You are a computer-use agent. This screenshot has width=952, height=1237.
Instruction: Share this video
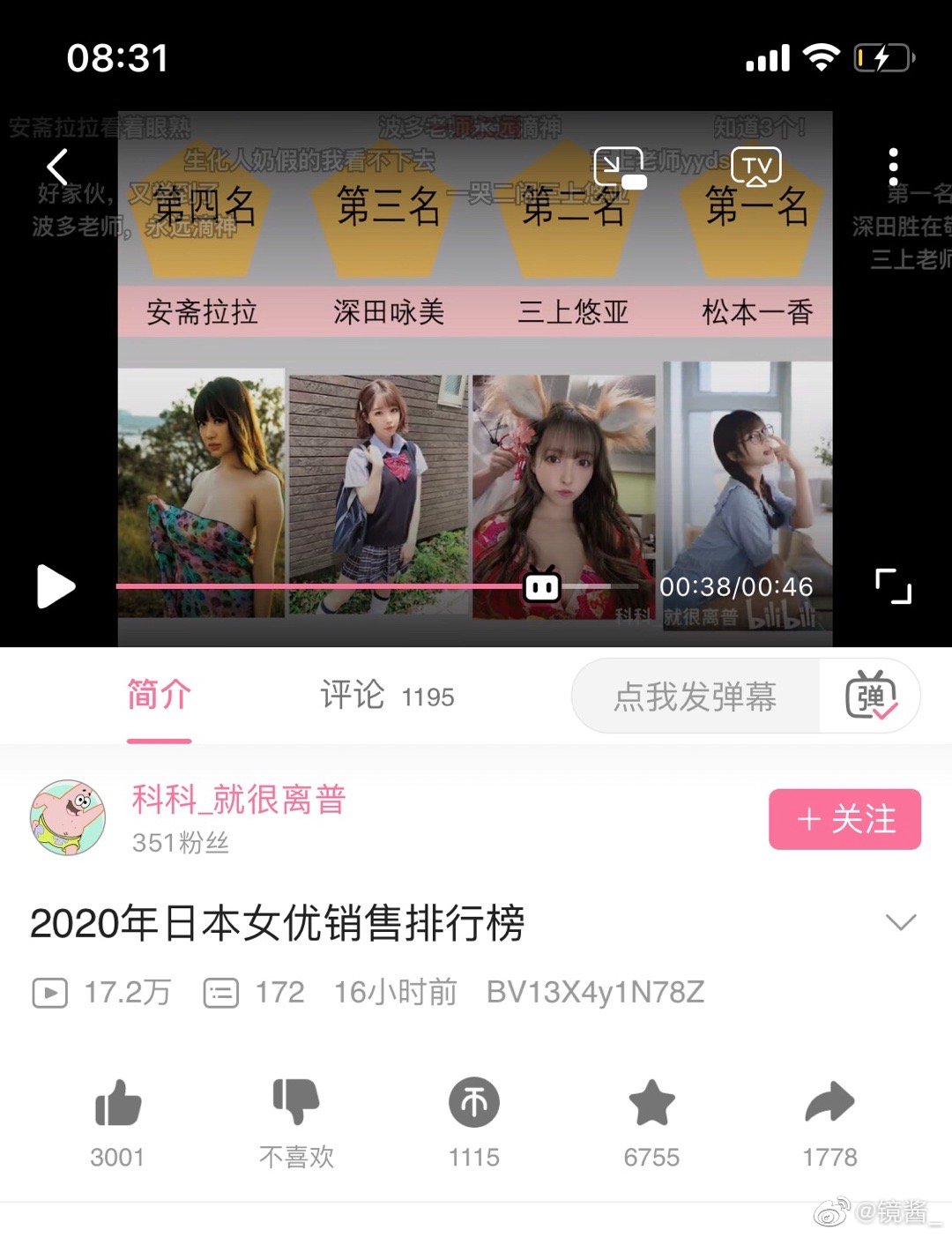point(829,1104)
